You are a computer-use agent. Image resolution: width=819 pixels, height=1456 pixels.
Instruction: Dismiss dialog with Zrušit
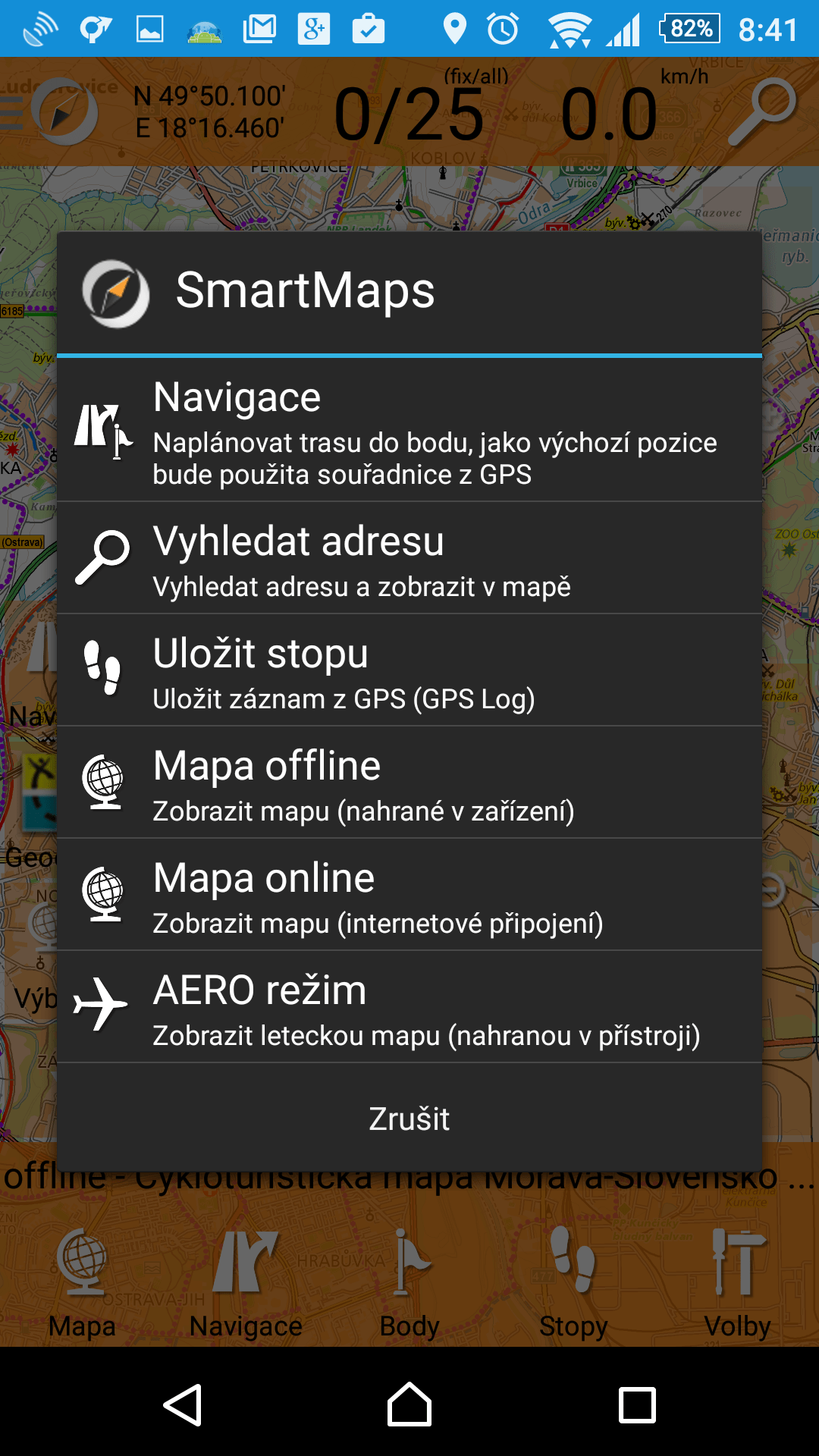409,1119
